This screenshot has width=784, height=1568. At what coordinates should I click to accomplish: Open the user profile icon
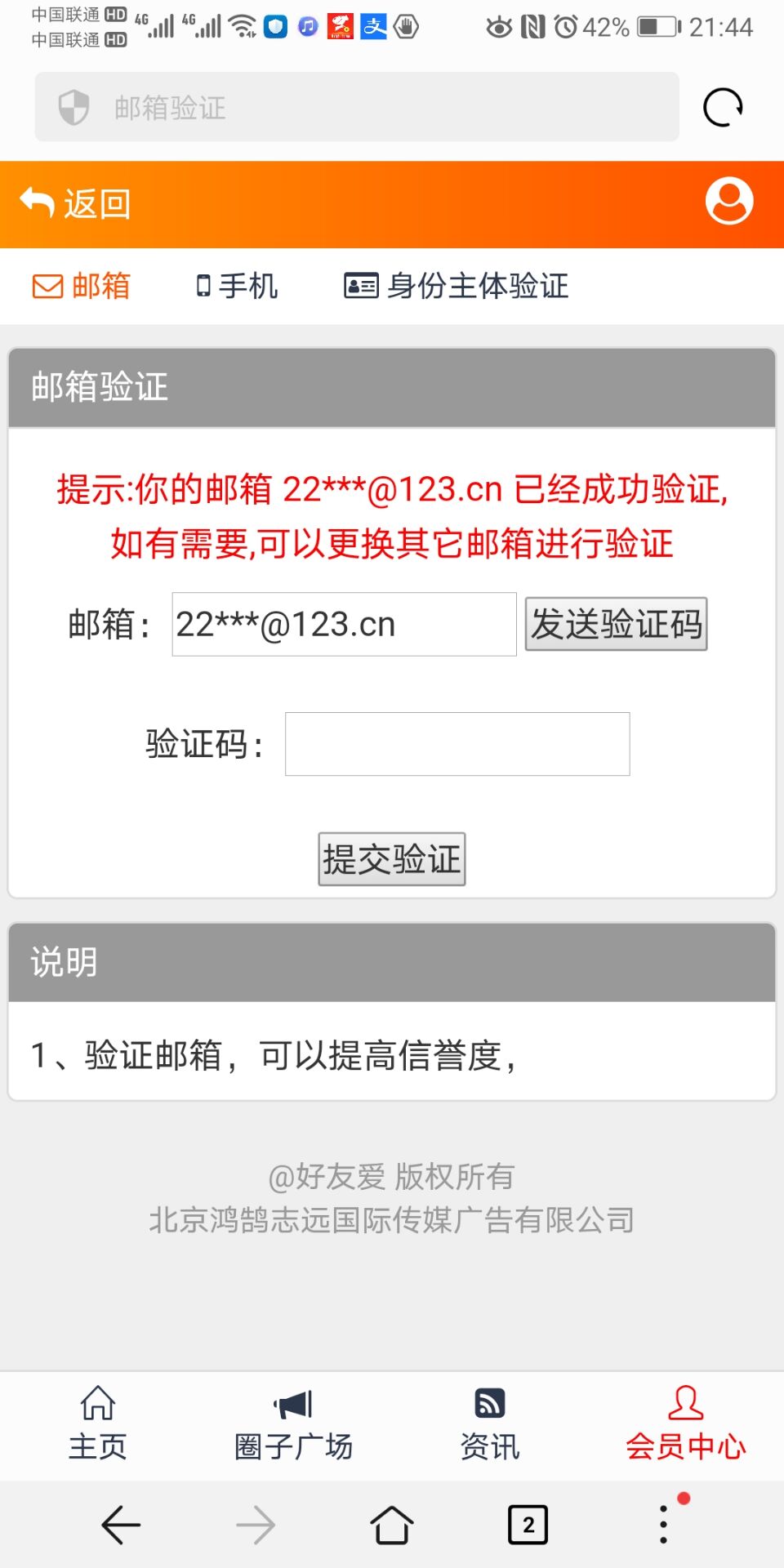(x=728, y=201)
